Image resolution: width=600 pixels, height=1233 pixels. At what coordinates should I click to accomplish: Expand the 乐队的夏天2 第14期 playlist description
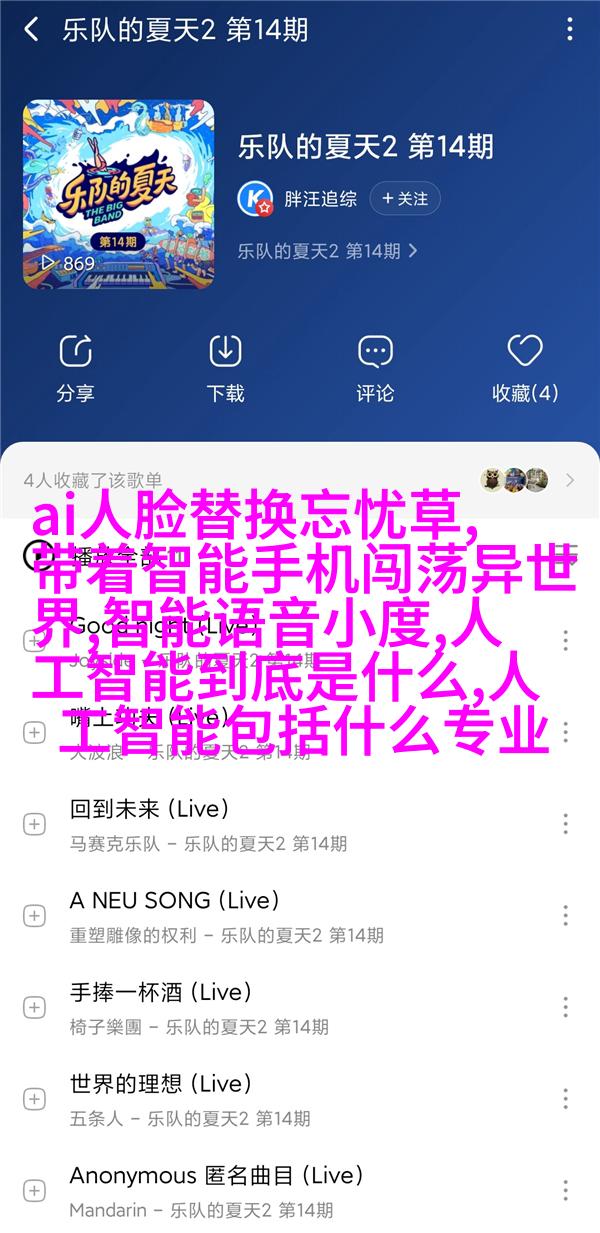[327, 252]
